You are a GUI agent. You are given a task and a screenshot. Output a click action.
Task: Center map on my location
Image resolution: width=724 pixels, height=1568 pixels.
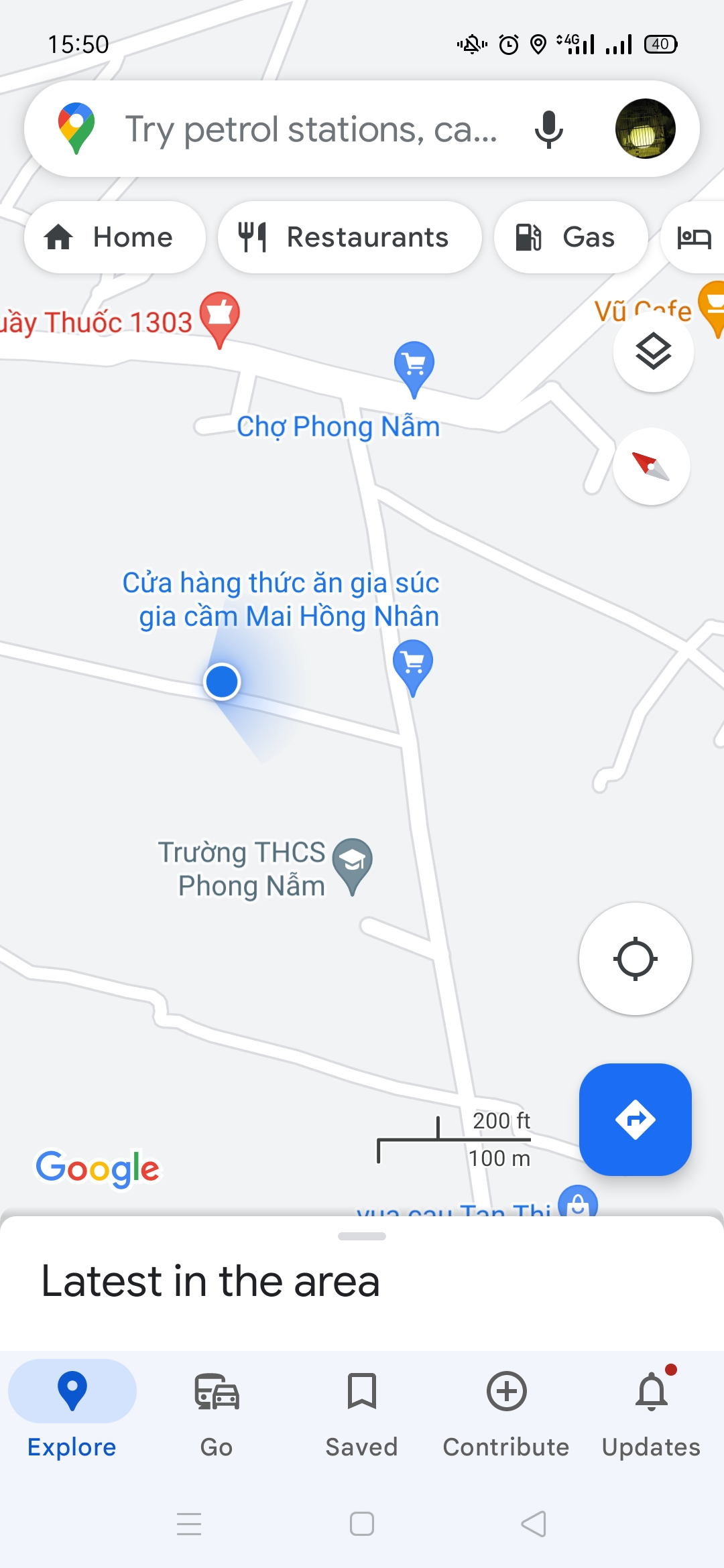coord(635,959)
